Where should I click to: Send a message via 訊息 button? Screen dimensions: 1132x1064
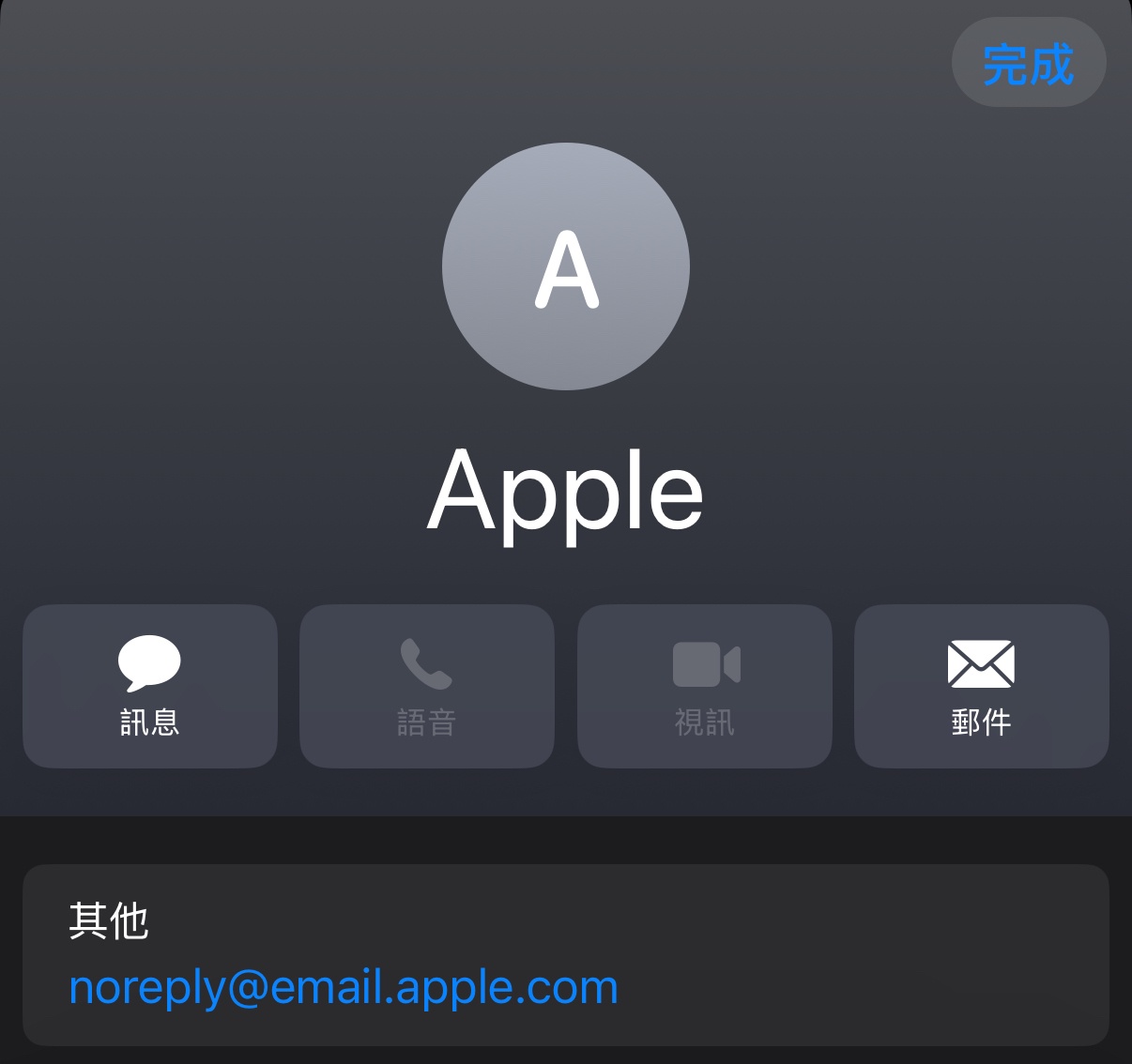pyautogui.click(x=150, y=686)
